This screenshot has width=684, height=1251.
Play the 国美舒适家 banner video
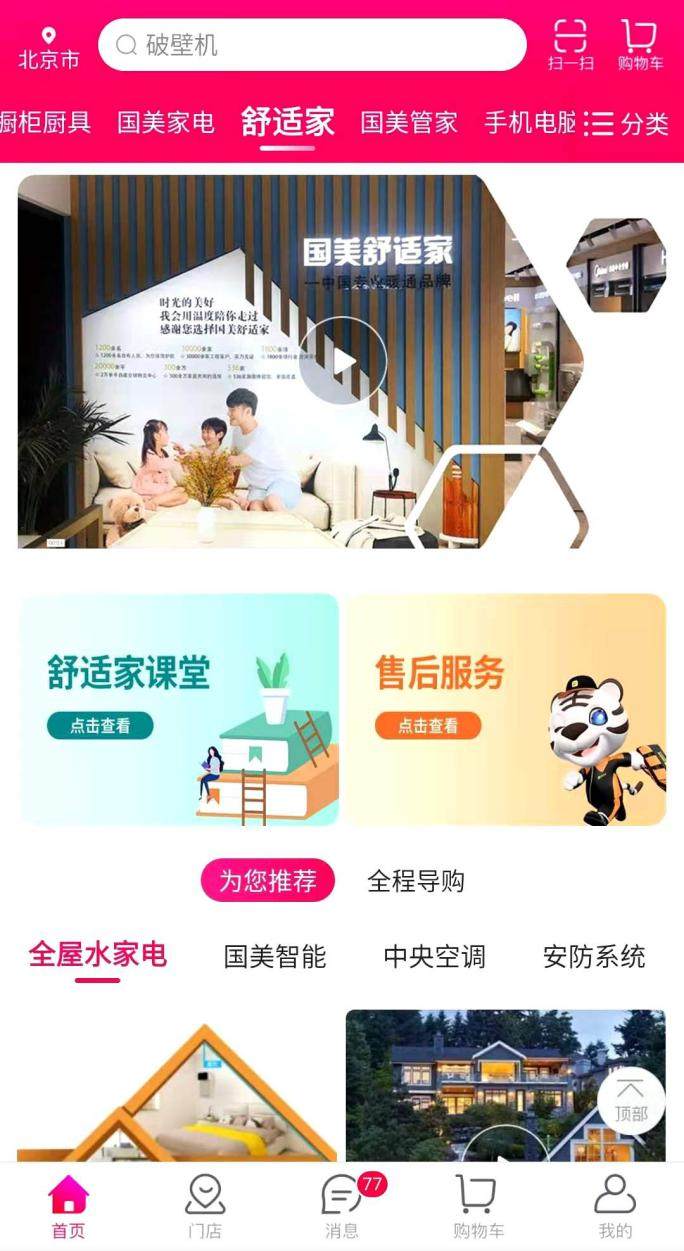click(343, 362)
